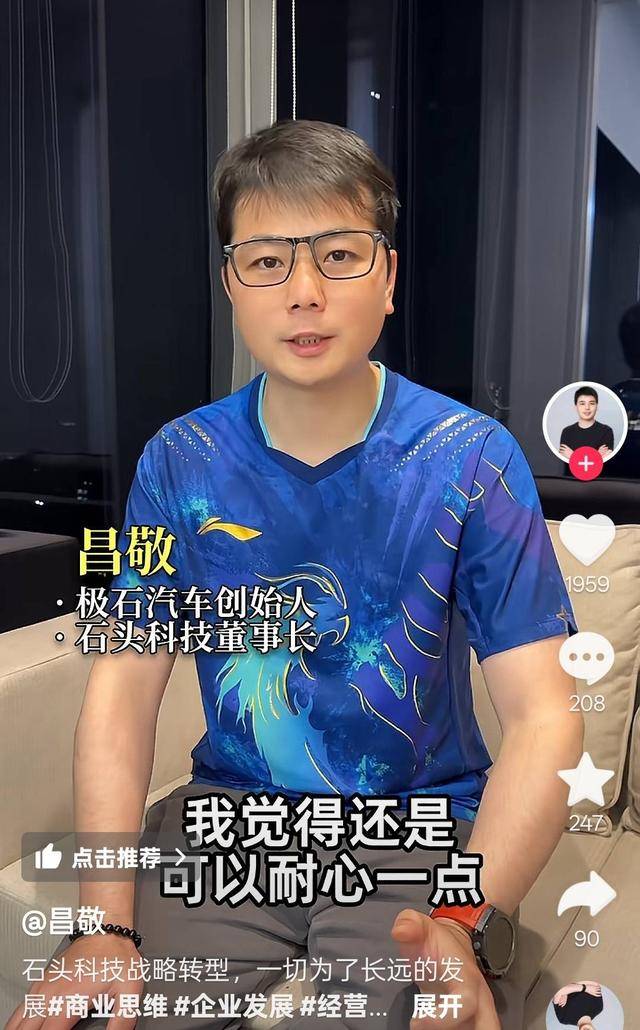This screenshot has width=640, height=1030.
Task: Like this video with the heart
Action: pos(587,539)
